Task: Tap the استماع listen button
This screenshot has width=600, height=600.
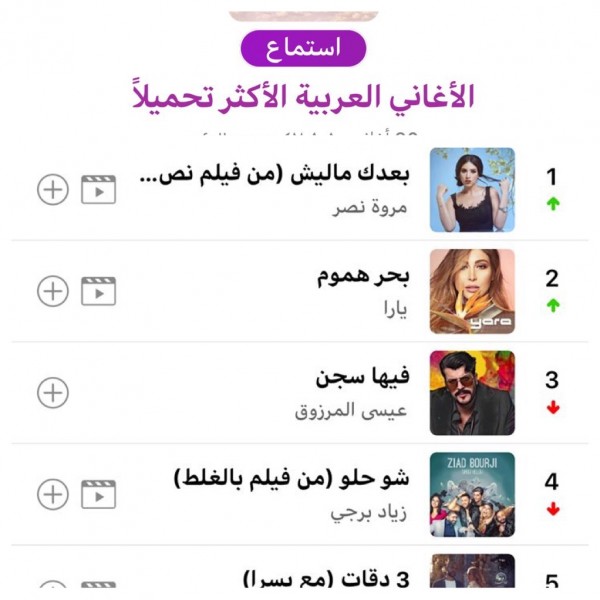Action: point(304,48)
